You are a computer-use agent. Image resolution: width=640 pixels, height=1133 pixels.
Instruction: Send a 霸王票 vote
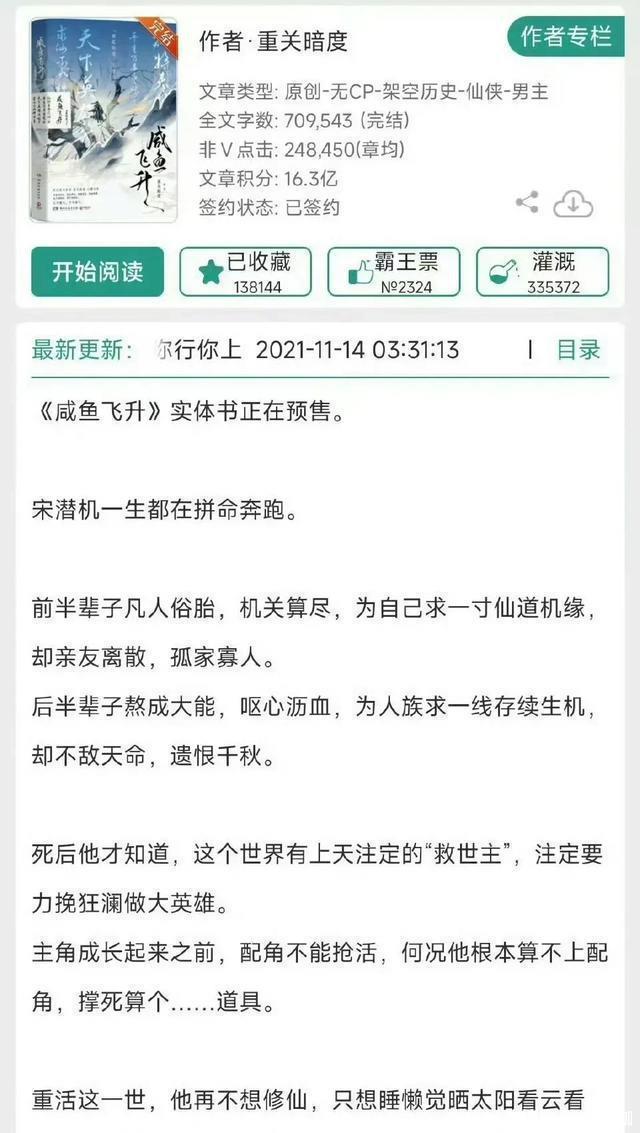coord(394,272)
